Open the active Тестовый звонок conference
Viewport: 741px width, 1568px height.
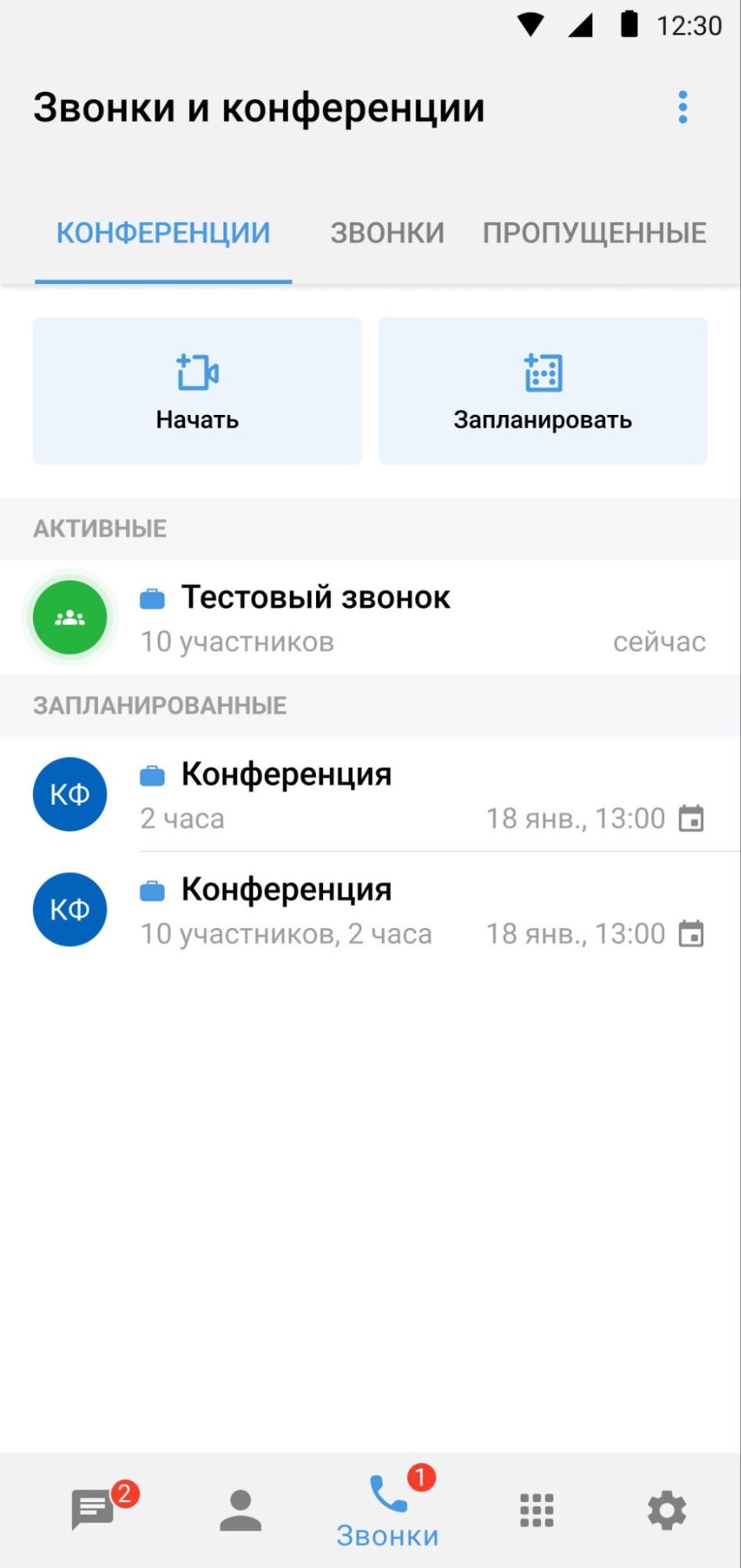click(x=369, y=618)
